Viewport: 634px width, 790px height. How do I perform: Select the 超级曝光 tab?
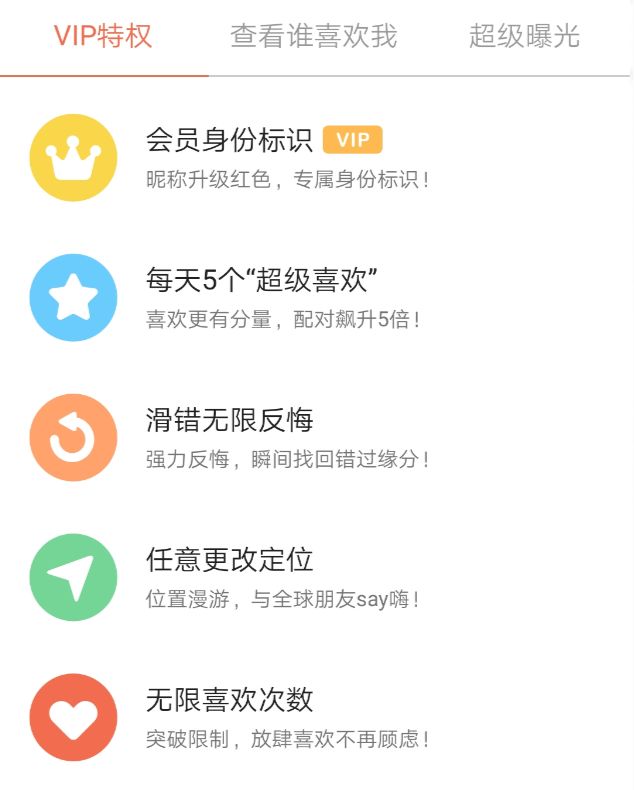524,37
